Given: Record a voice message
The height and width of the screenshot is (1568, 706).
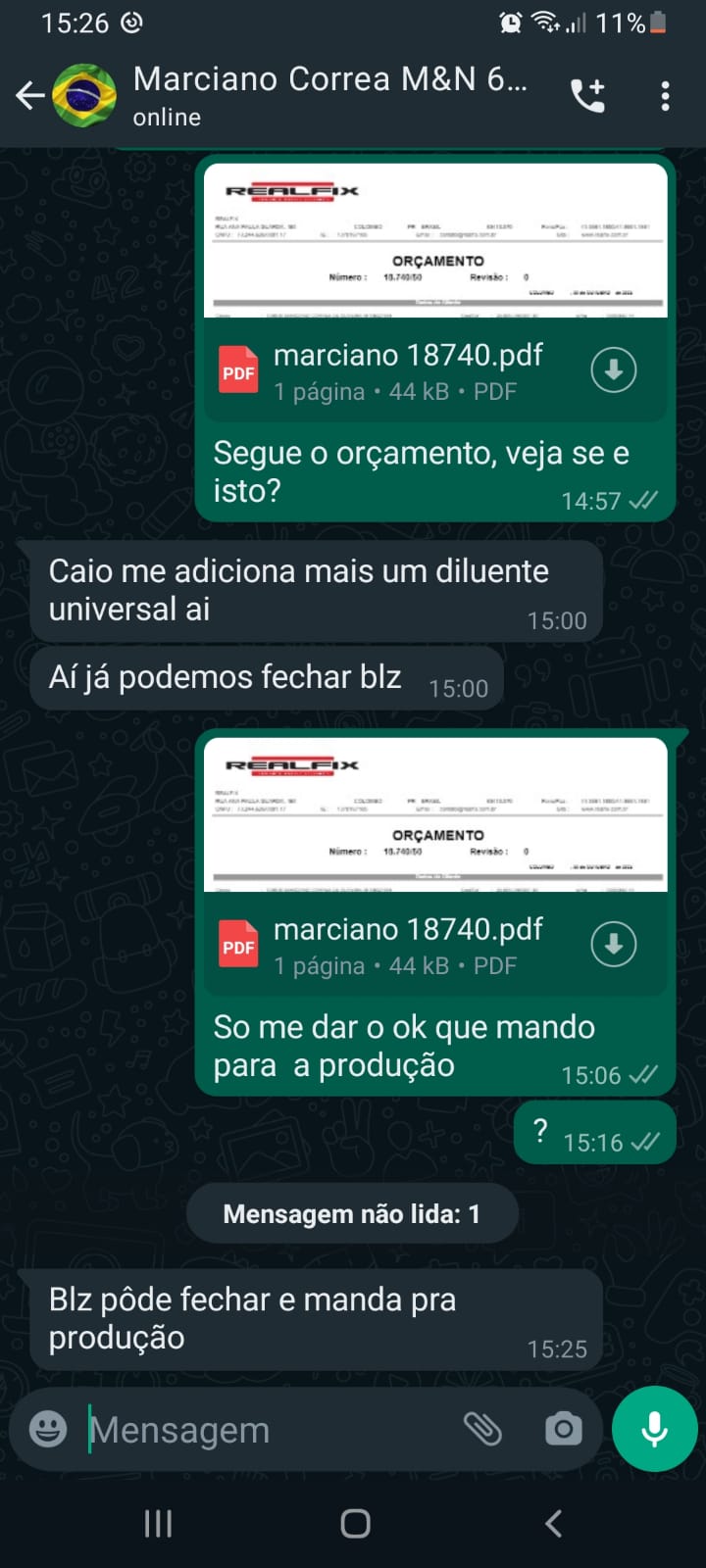Looking at the screenshot, I should (654, 1429).
